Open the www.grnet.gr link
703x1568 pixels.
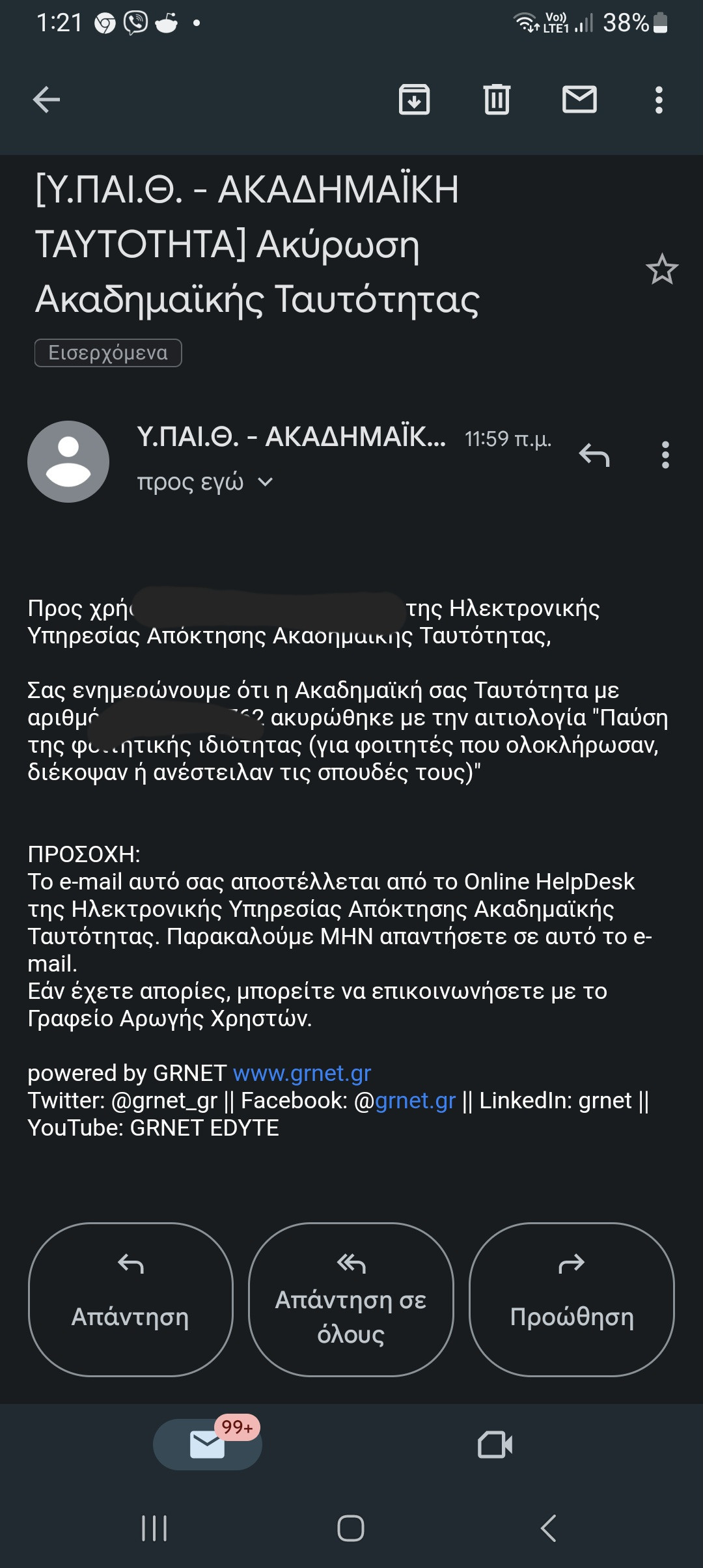(x=302, y=1072)
